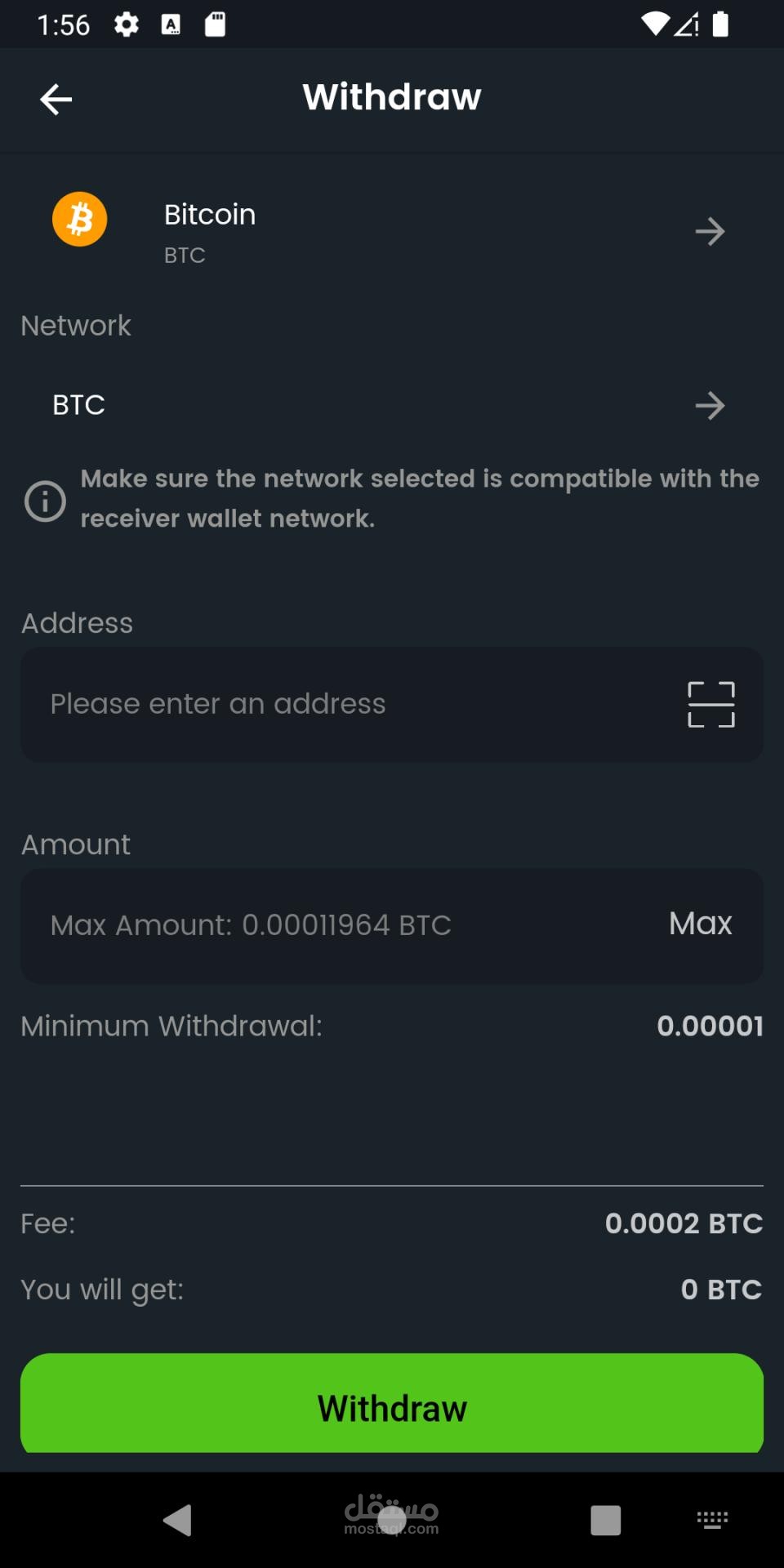Scan a QR code for the address
This screenshot has width=784, height=1568.
711,704
